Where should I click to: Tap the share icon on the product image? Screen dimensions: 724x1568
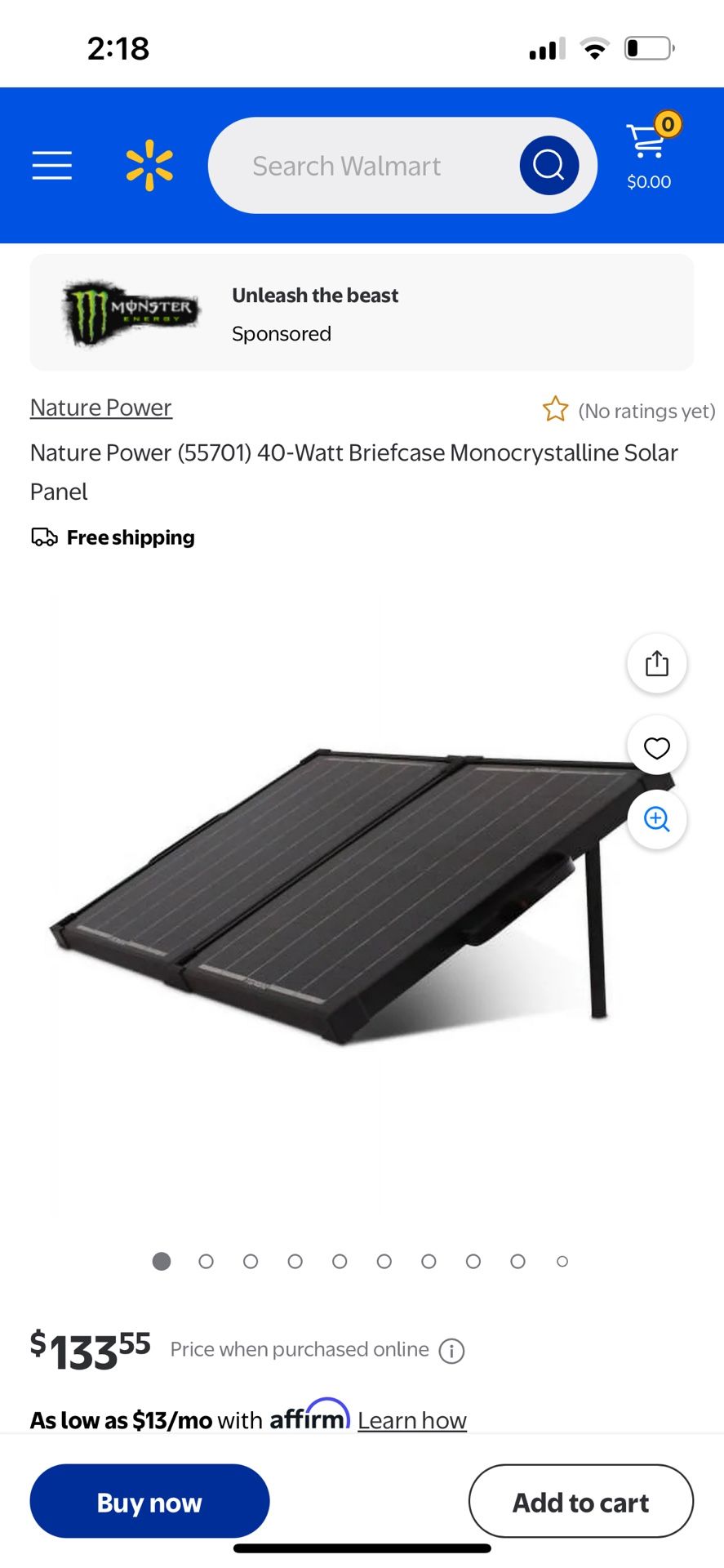coord(656,663)
